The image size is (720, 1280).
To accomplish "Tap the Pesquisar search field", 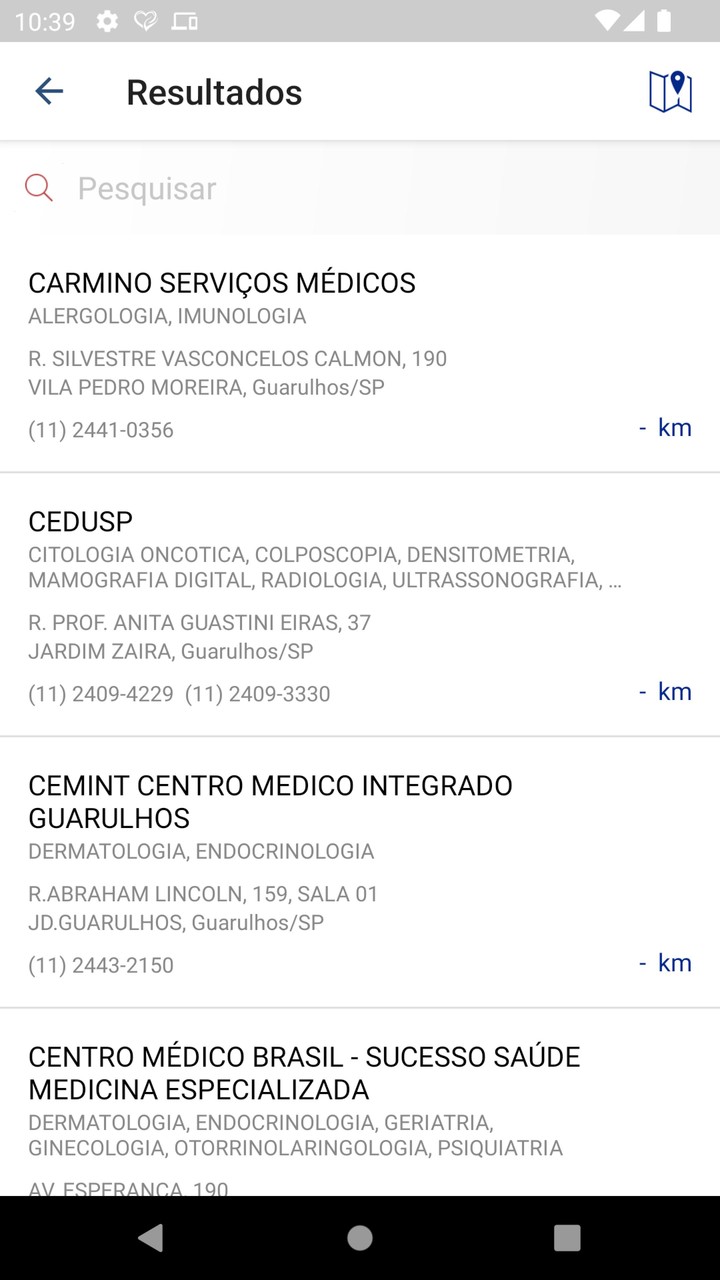I will pos(300,188).
